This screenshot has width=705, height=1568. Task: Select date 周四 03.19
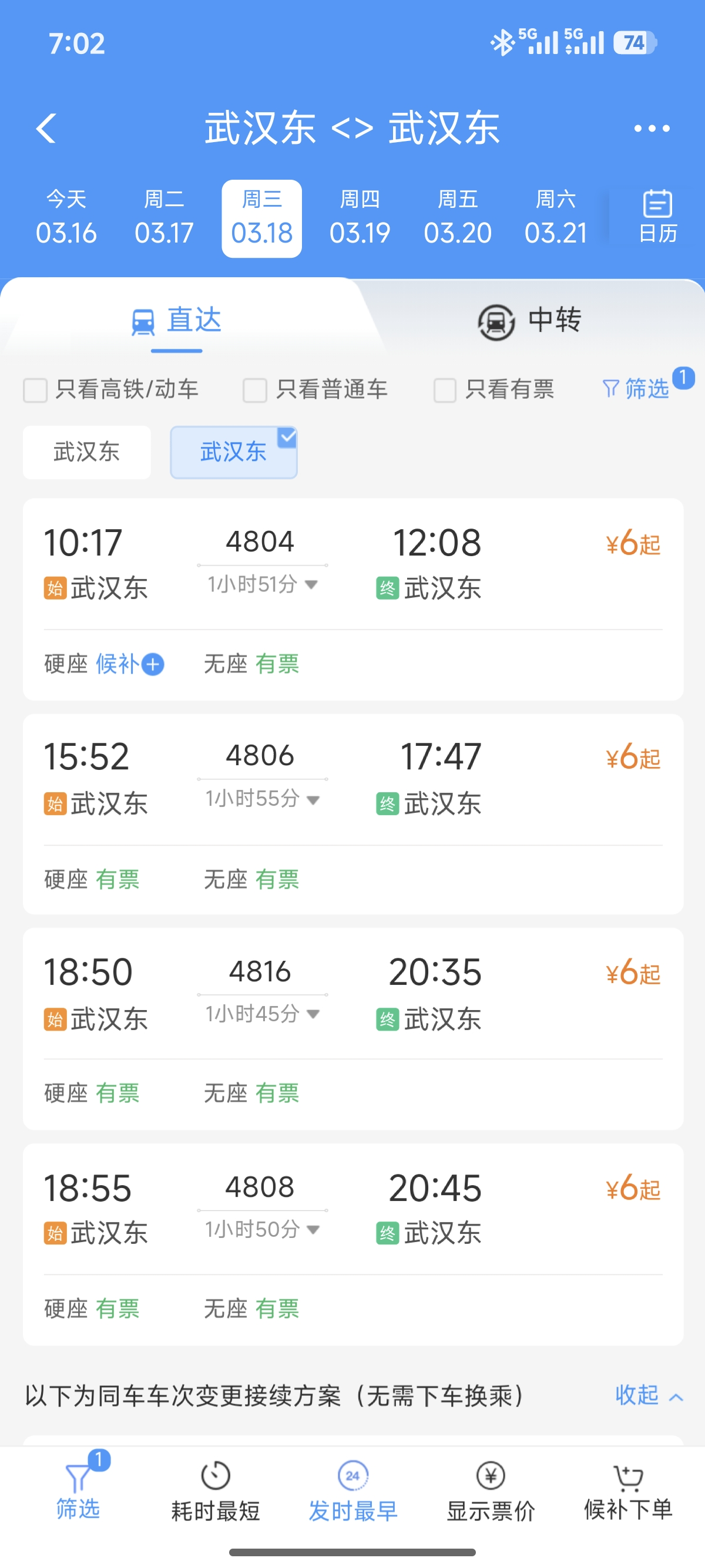pyautogui.click(x=360, y=218)
